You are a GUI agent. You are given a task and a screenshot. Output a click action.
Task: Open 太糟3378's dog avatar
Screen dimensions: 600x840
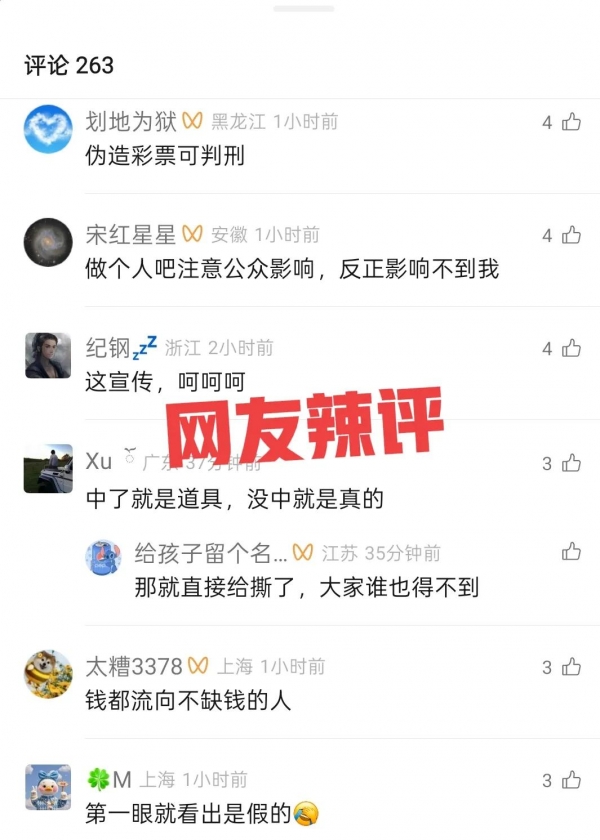[x=48, y=673]
